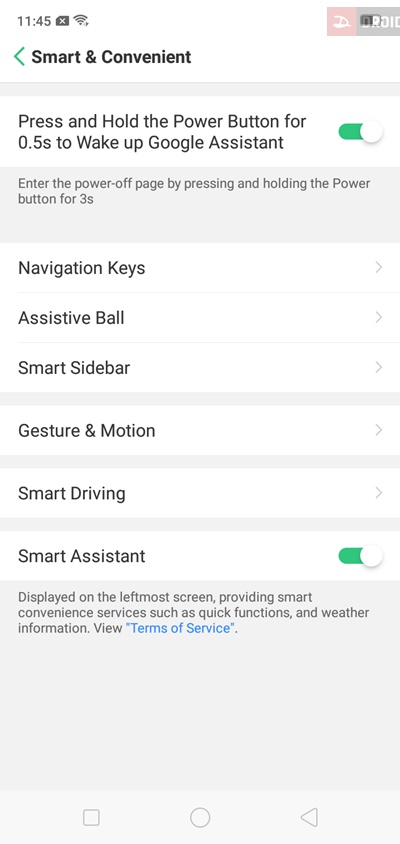Open Smart Driving settings
The width and height of the screenshot is (400, 844).
(x=200, y=493)
